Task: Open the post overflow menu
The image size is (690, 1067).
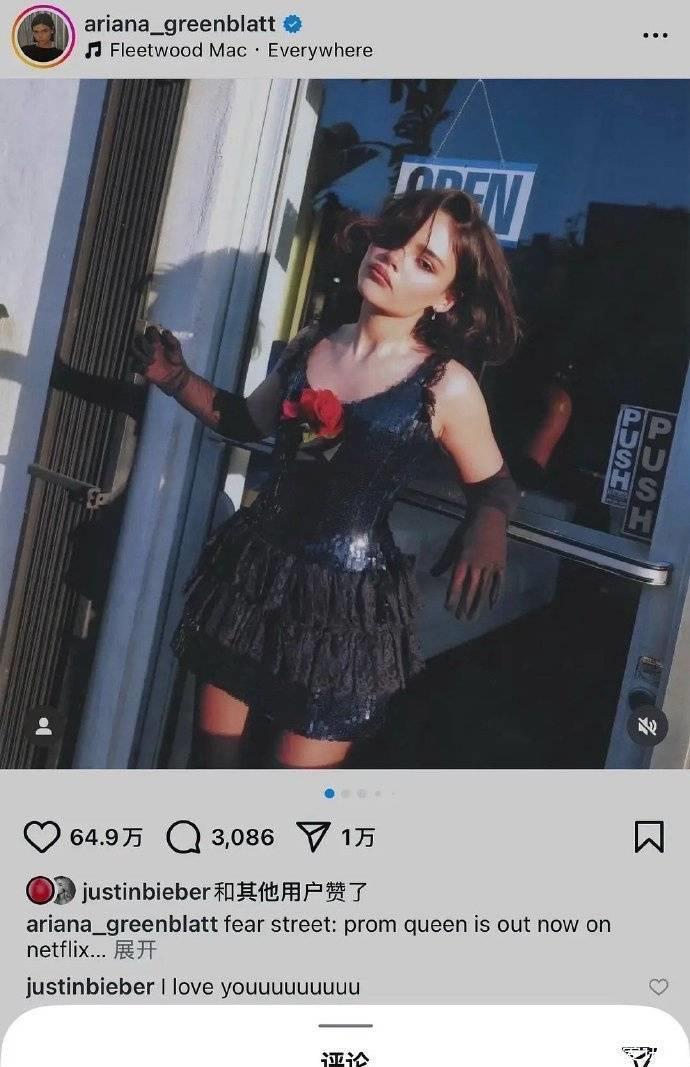Action: 654,36
